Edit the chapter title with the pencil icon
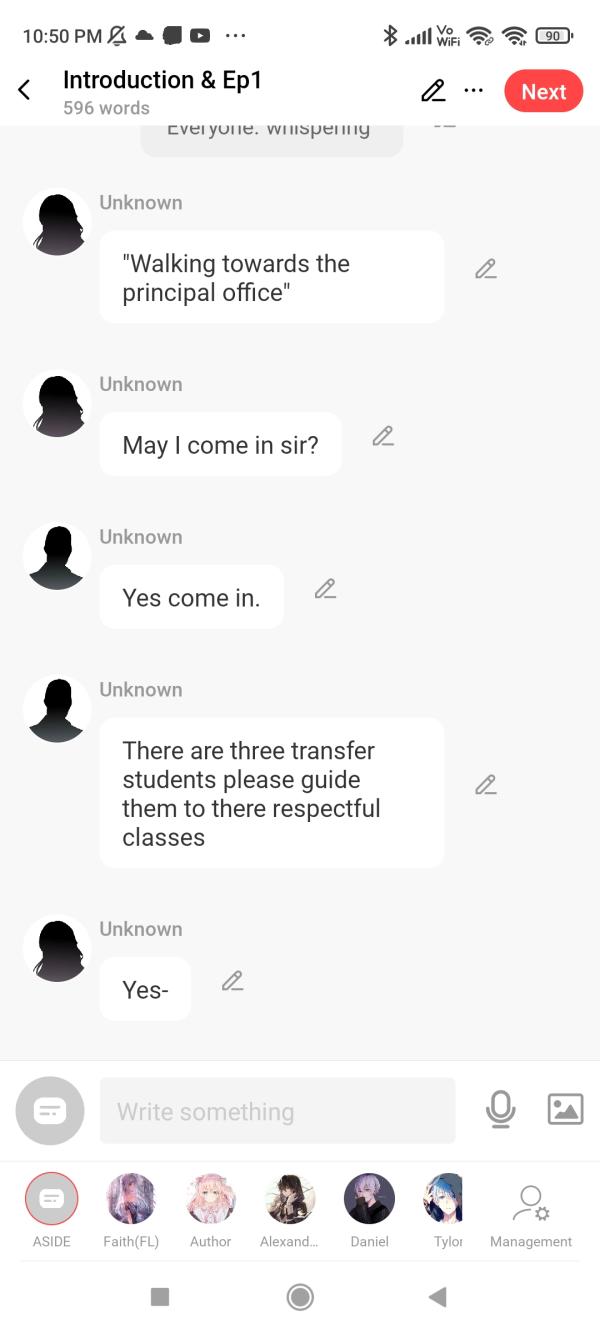600x1333 pixels. pyautogui.click(x=433, y=91)
